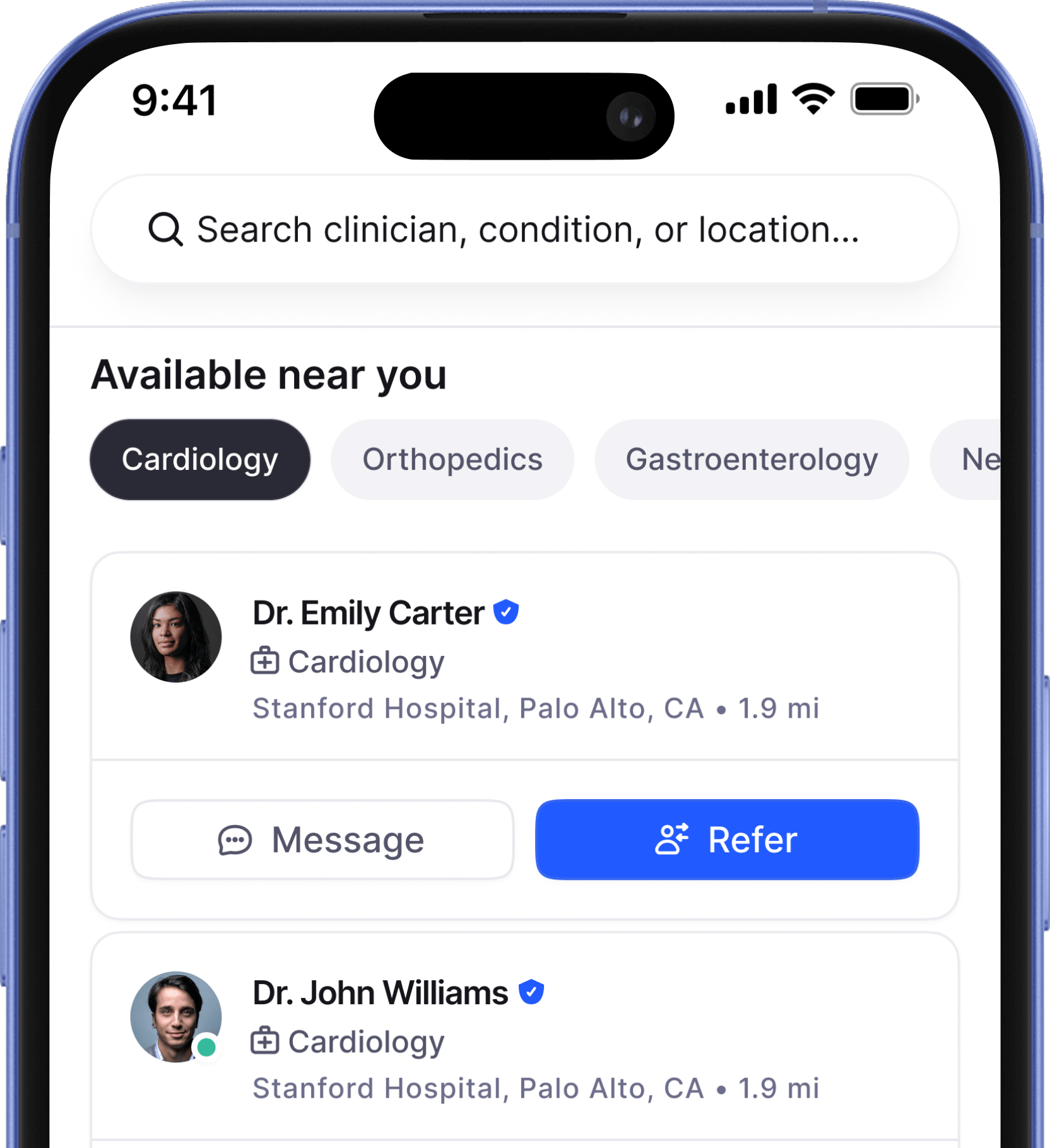Open Dr. Emily Carter's profile card

pos(525,657)
